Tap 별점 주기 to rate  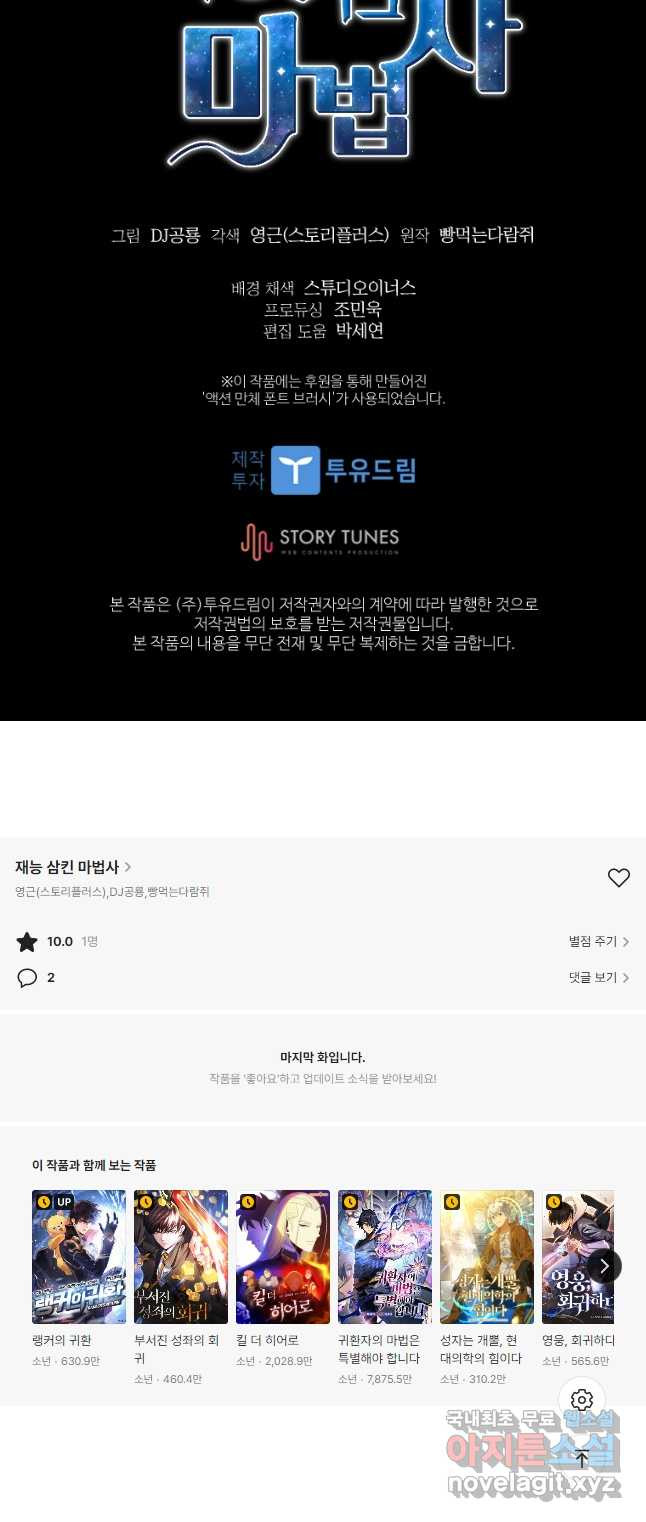[x=598, y=942]
